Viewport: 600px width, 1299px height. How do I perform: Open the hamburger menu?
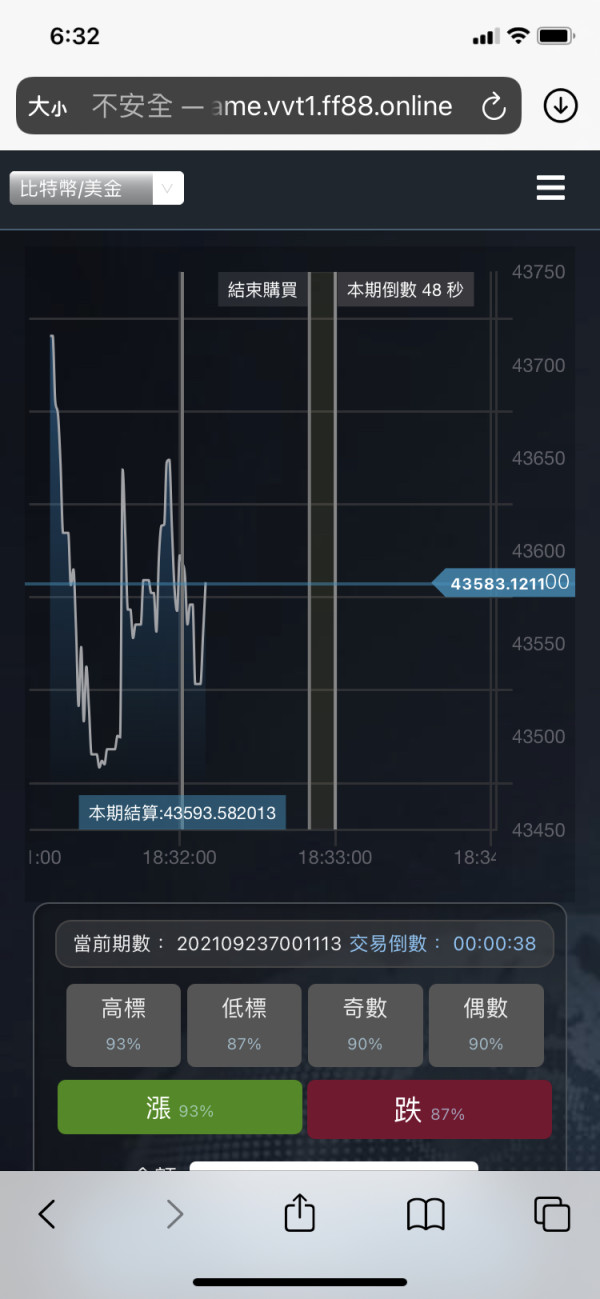click(x=550, y=188)
